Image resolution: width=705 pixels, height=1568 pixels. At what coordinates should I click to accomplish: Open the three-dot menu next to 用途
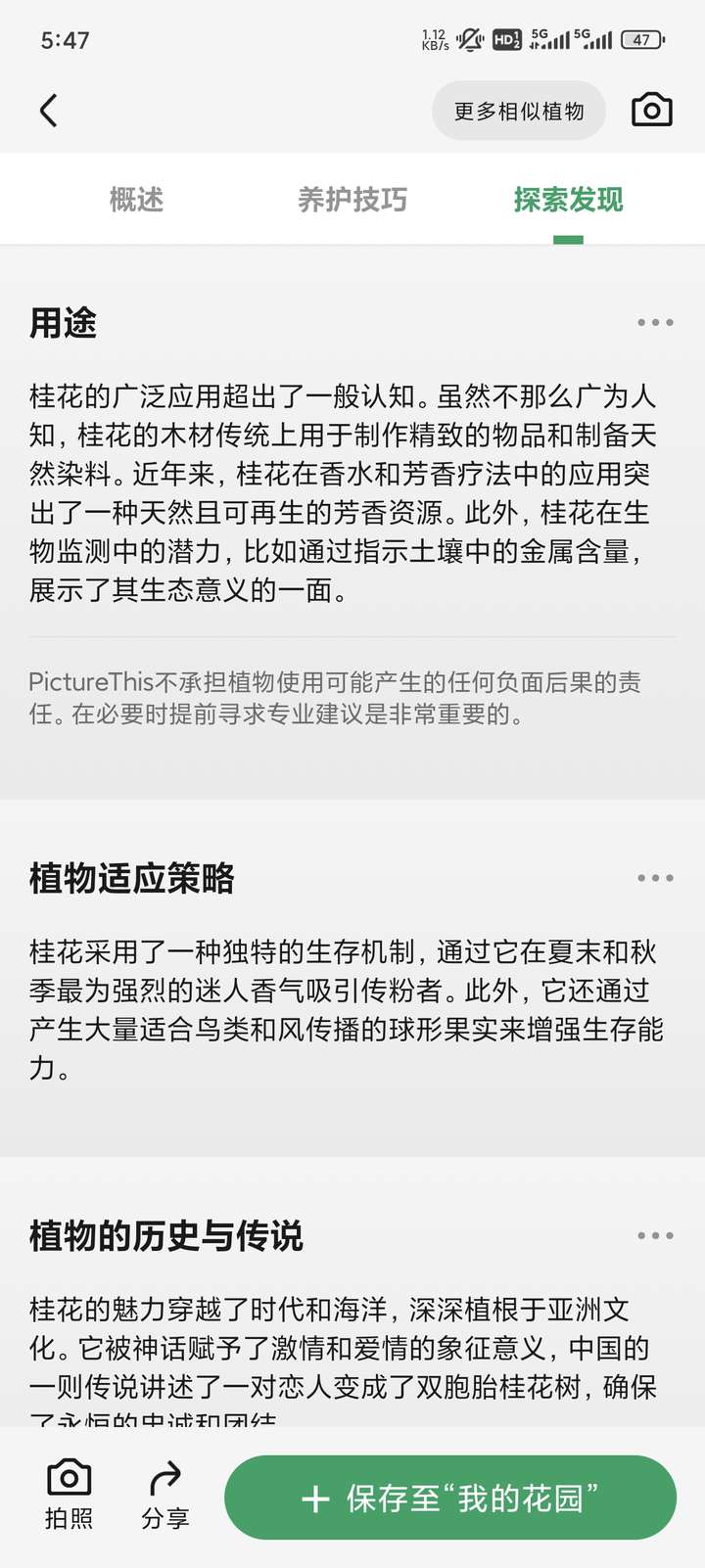[x=655, y=322]
